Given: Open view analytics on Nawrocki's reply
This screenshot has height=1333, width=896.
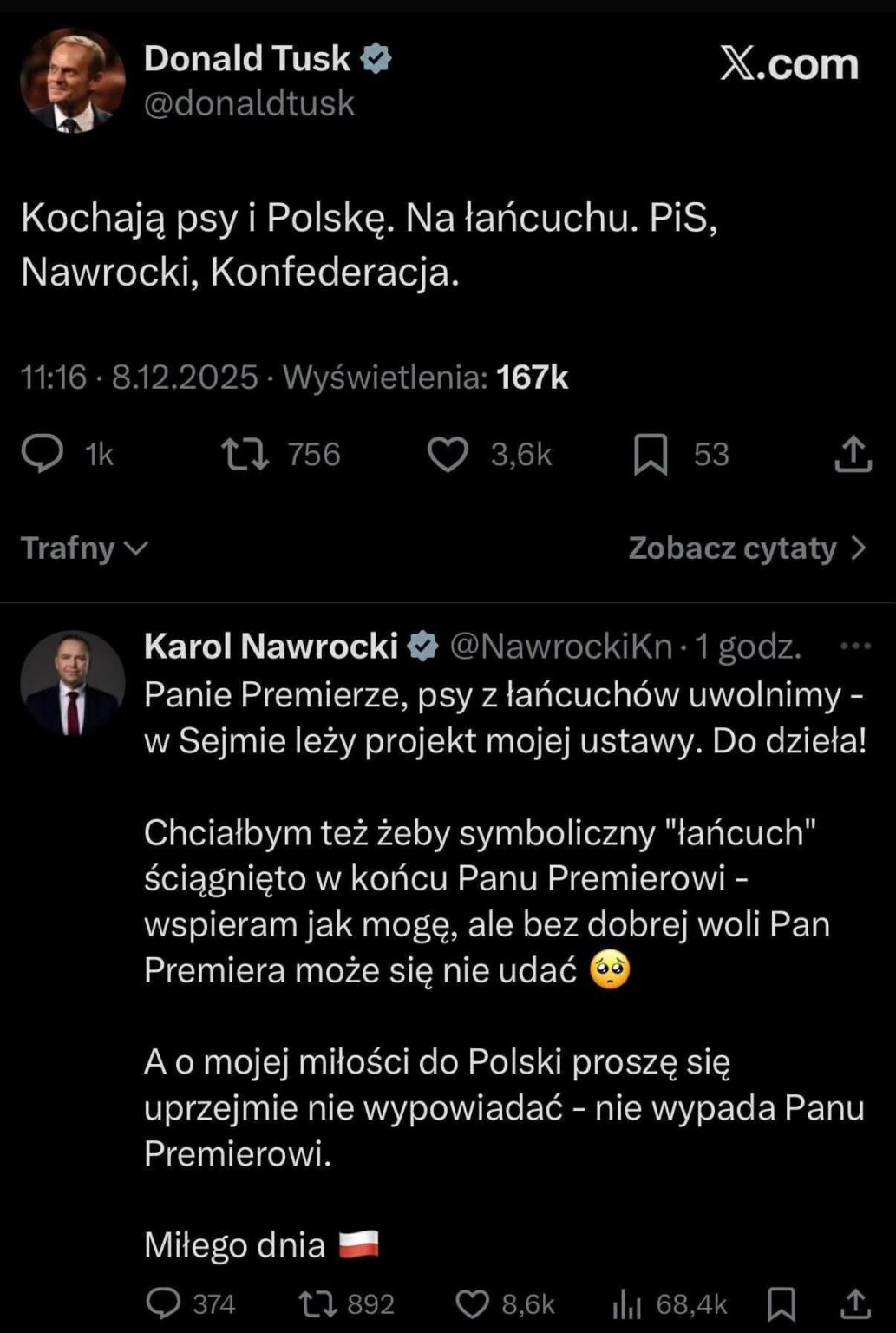Looking at the screenshot, I should (628, 1302).
